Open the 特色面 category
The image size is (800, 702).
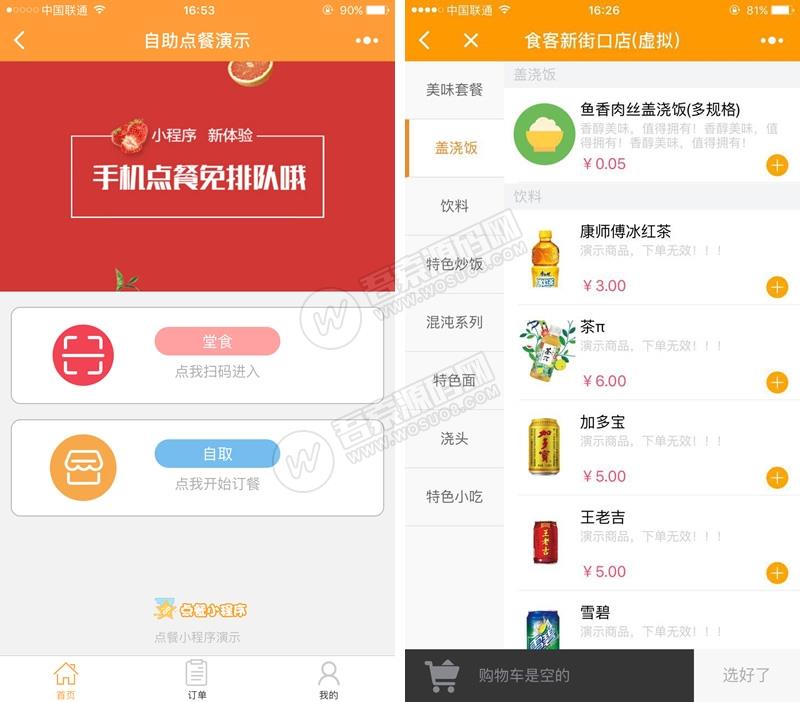click(454, 380)
